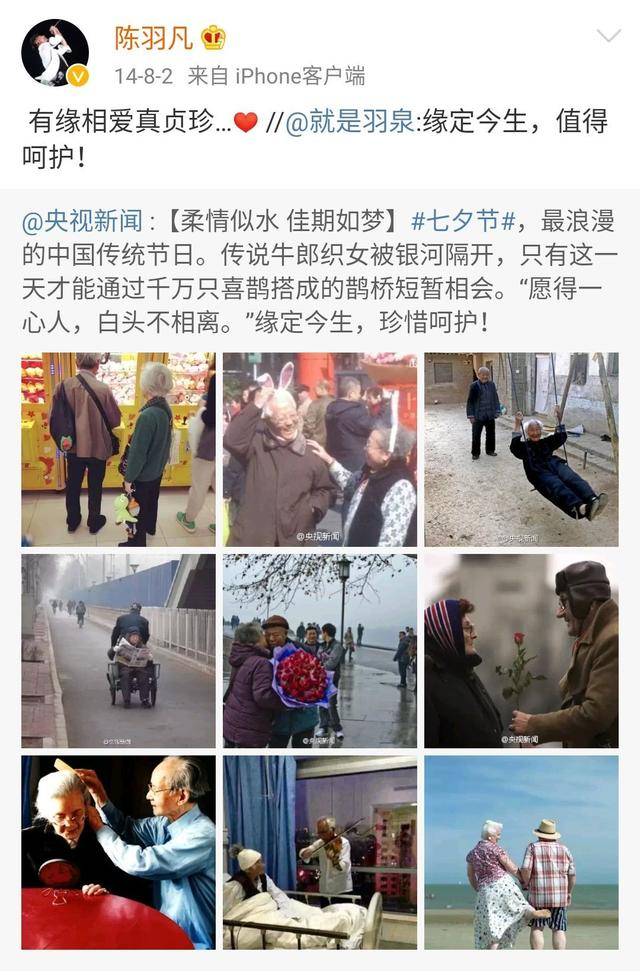View photo of man combing wife's hair
The width and height of the screenshot is (640, 977).
(118, 852)
